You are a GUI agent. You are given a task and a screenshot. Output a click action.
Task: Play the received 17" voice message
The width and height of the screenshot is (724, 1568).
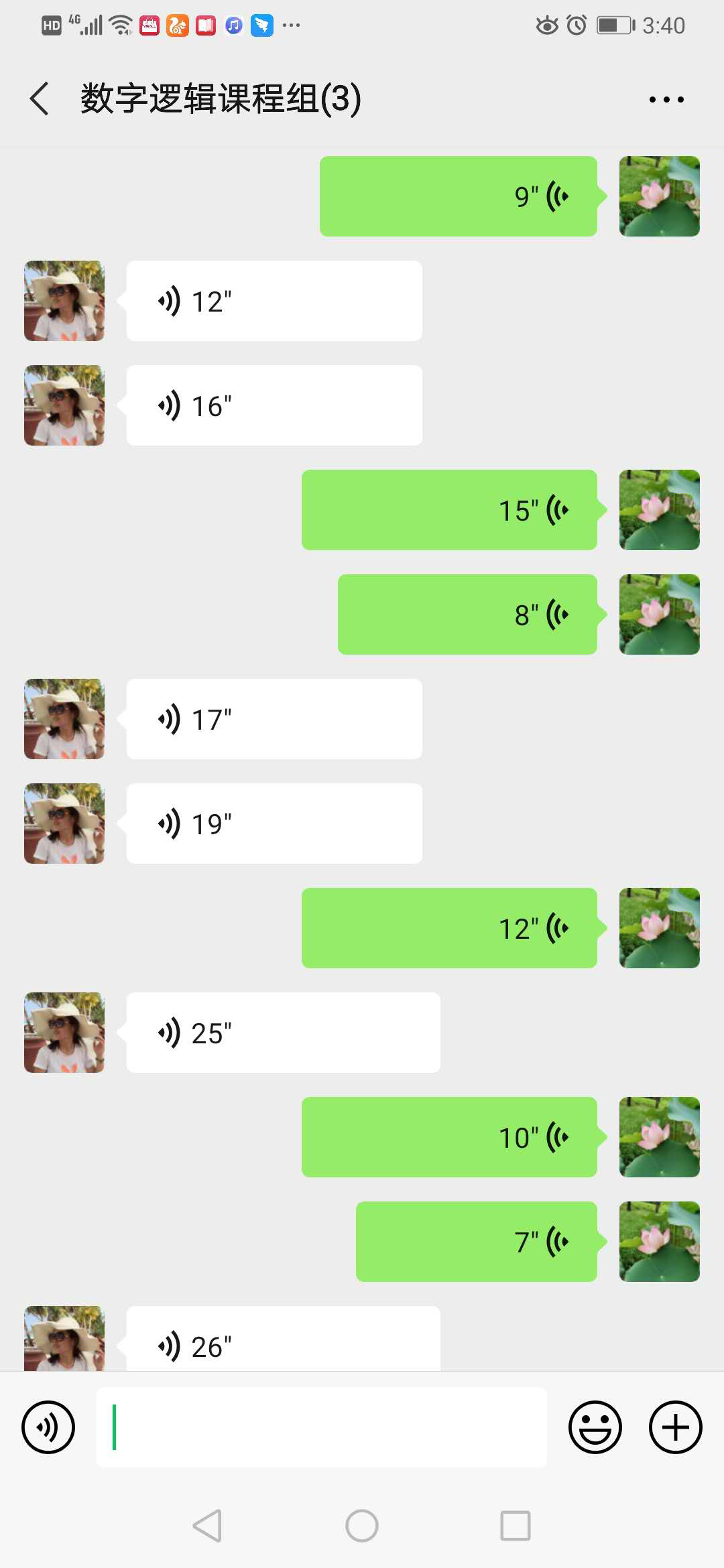pos(274,719)
